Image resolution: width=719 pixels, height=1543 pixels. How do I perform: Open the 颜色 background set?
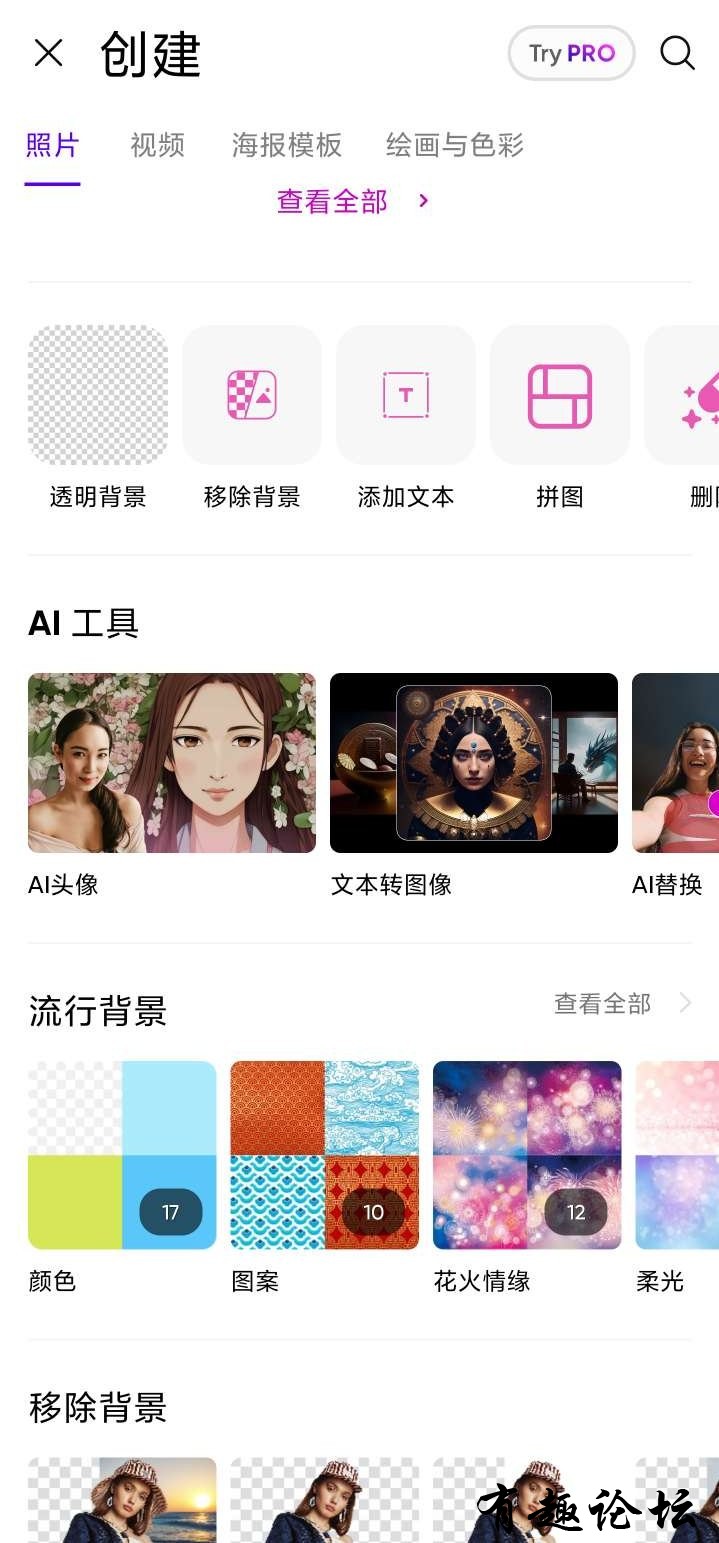(x=122, y=1155)
